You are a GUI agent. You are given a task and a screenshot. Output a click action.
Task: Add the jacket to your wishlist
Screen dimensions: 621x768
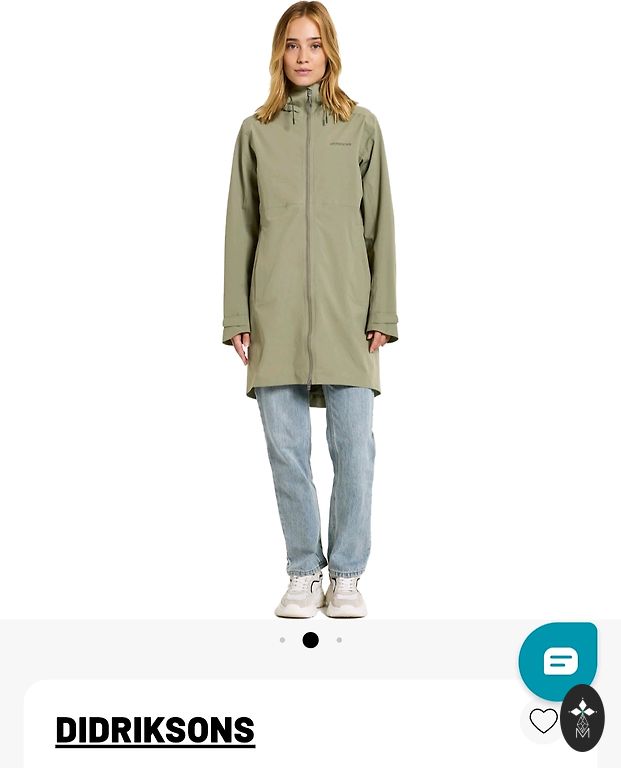tap(543, 720)
